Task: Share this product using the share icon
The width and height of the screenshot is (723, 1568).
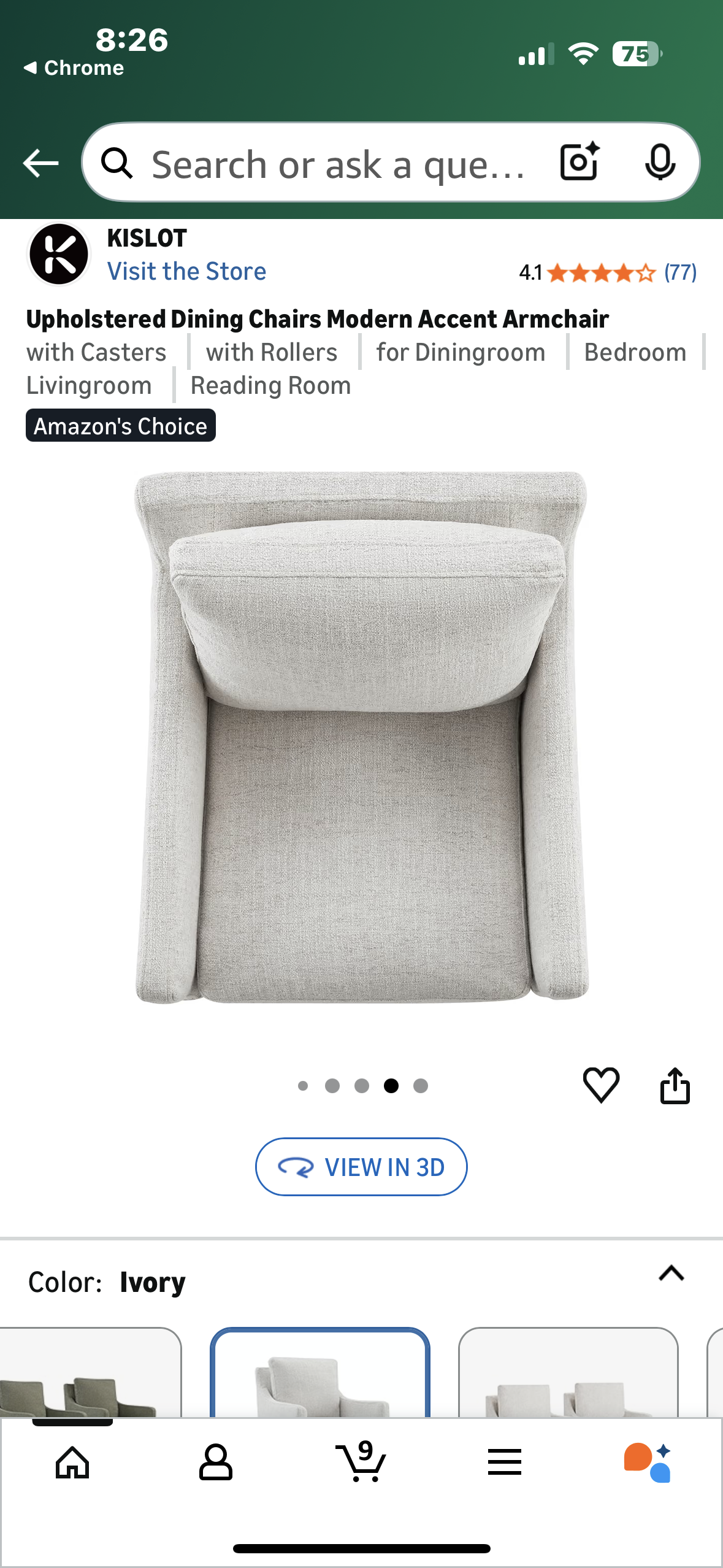Action: (676, 1086)
